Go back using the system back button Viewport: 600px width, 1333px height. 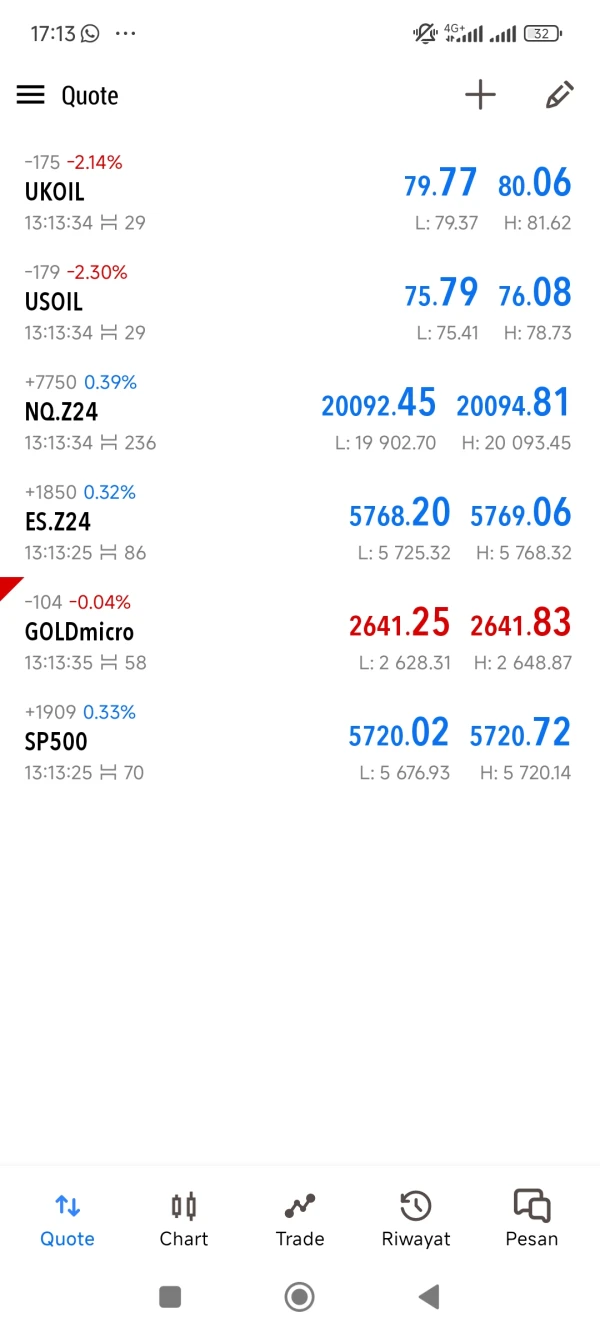[429, 1297]
